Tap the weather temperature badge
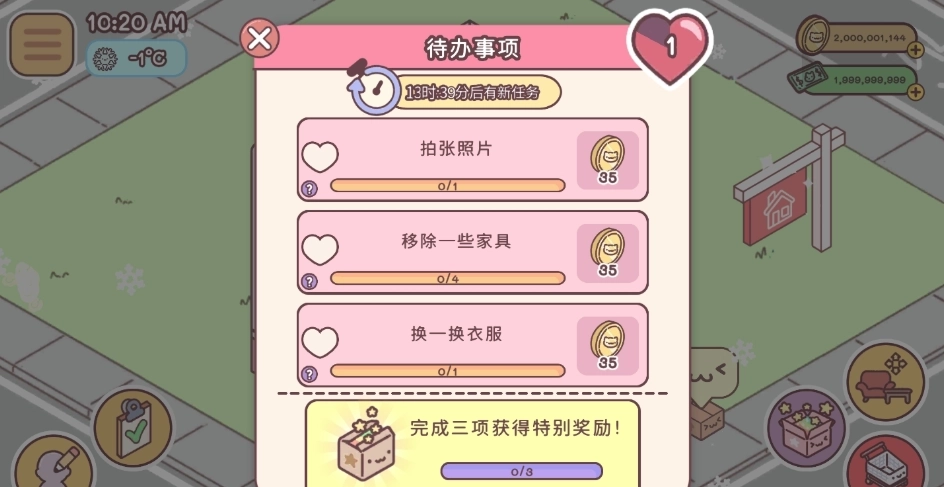 point(136,58)
